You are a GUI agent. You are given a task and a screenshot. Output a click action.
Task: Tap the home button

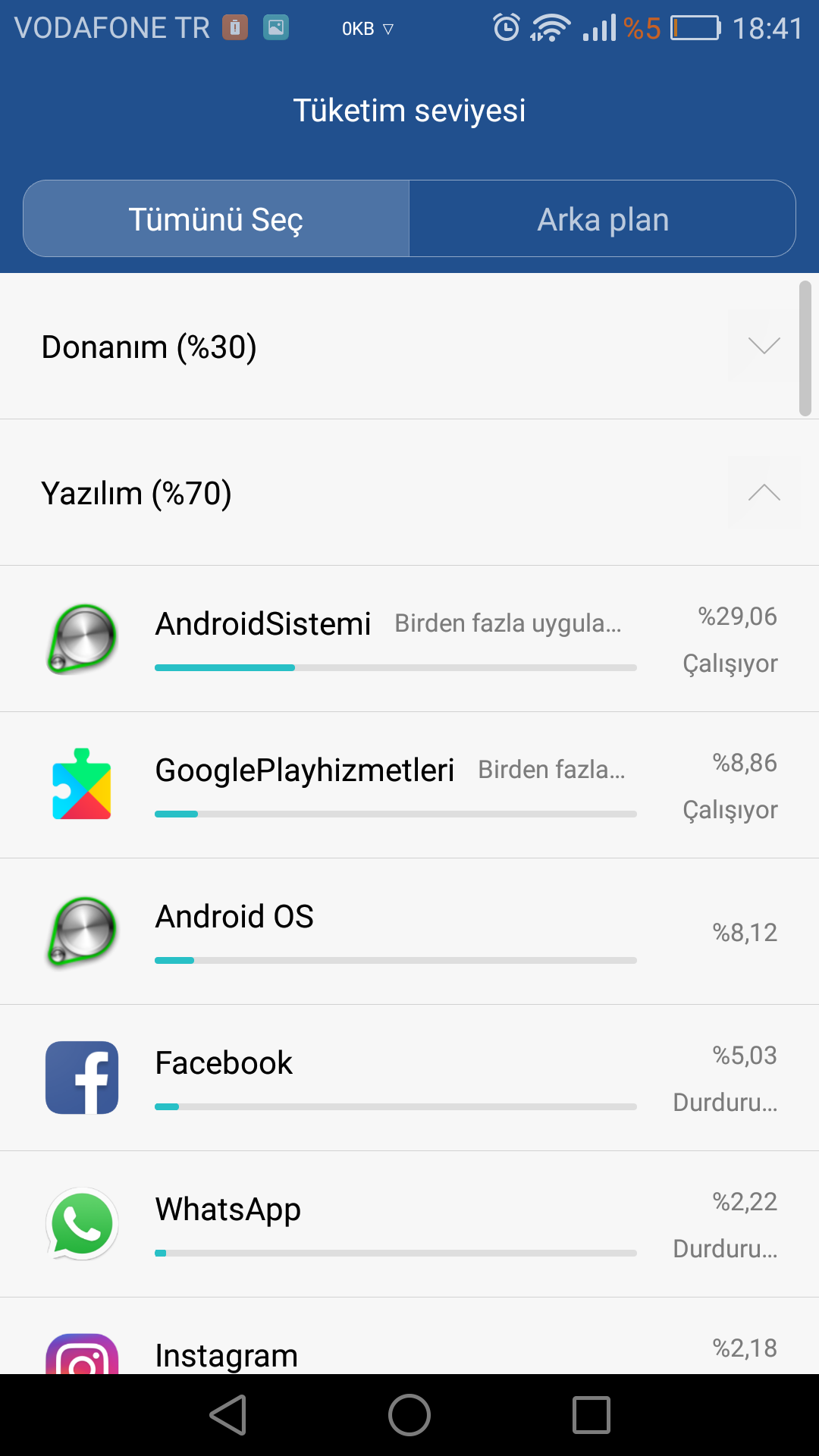point(409,1415)
